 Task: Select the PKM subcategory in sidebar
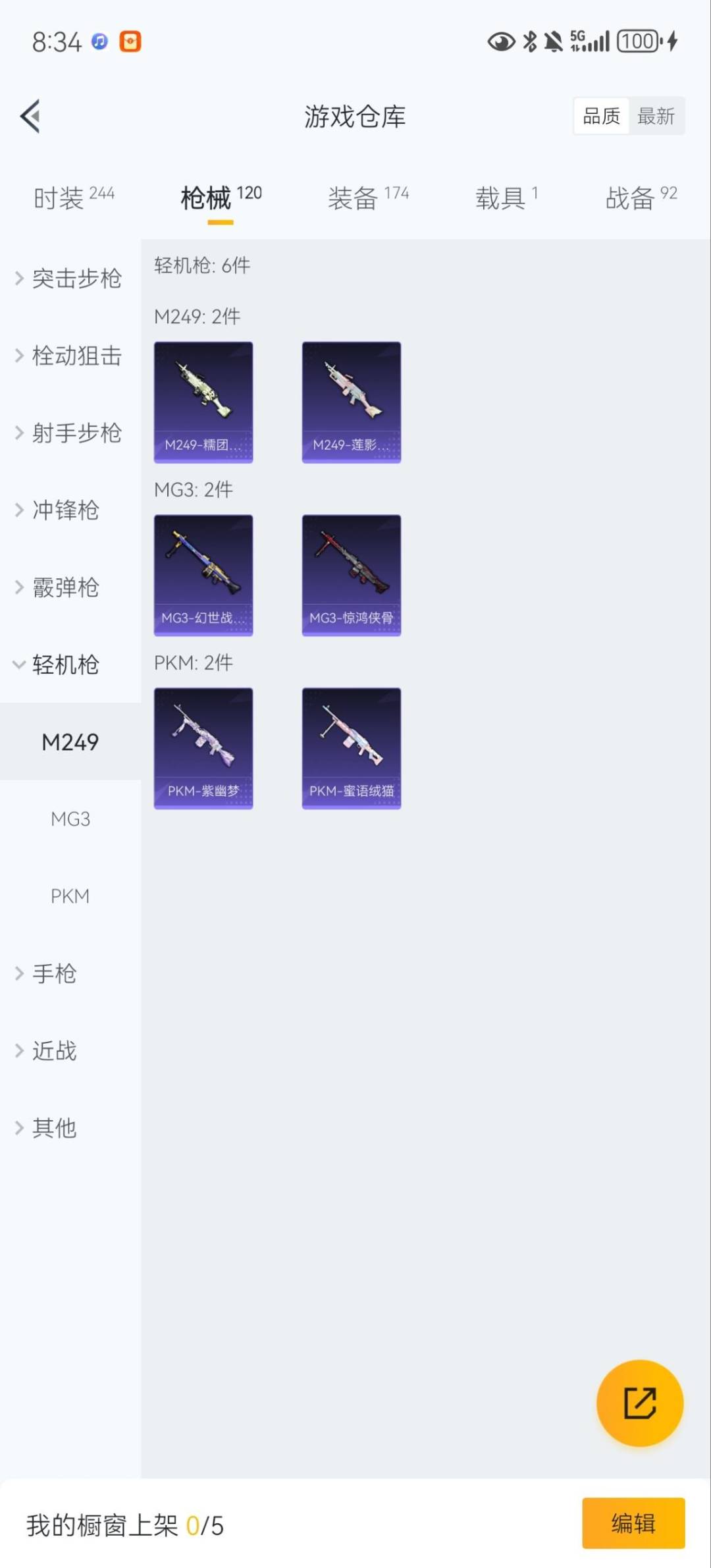click(x=70, y=896)
